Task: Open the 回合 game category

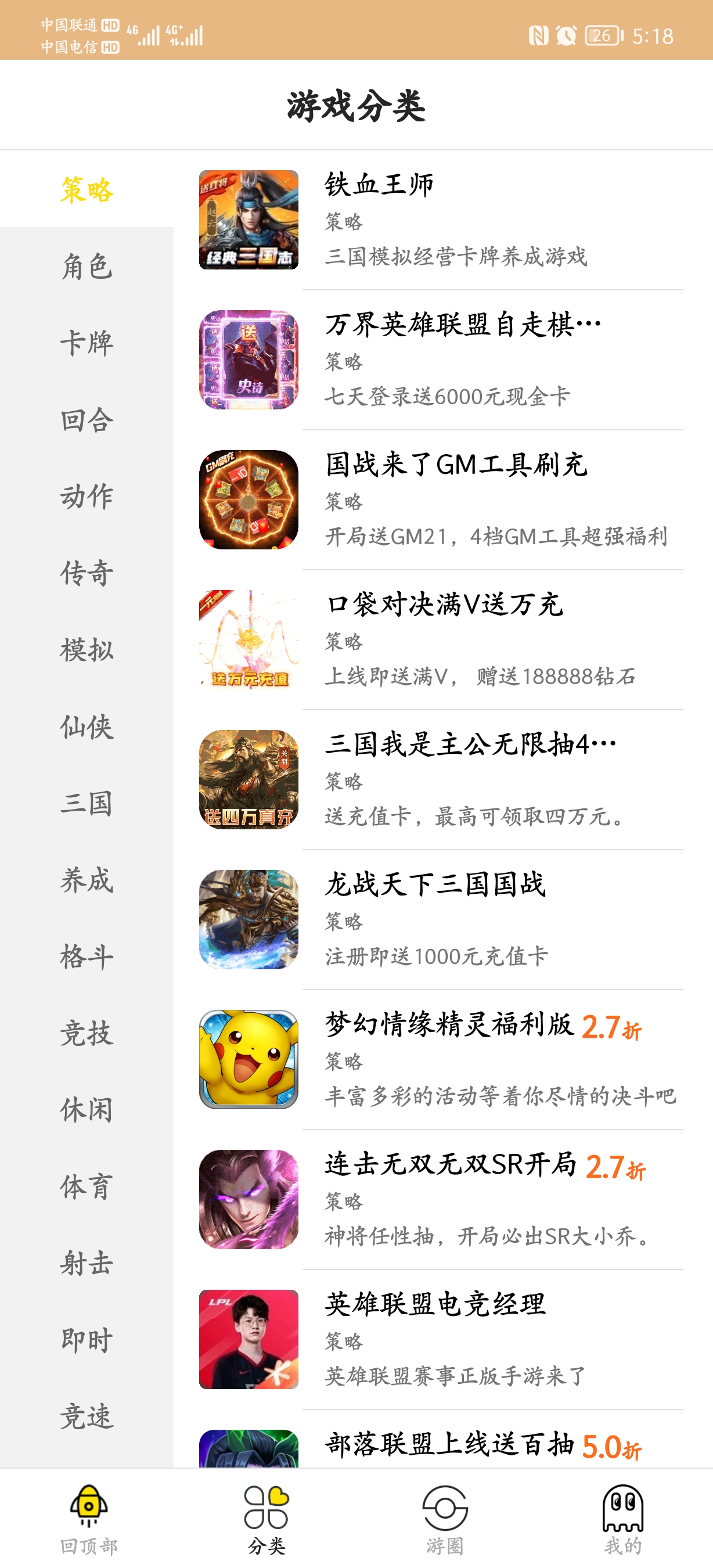Action: tap(87, 420)
